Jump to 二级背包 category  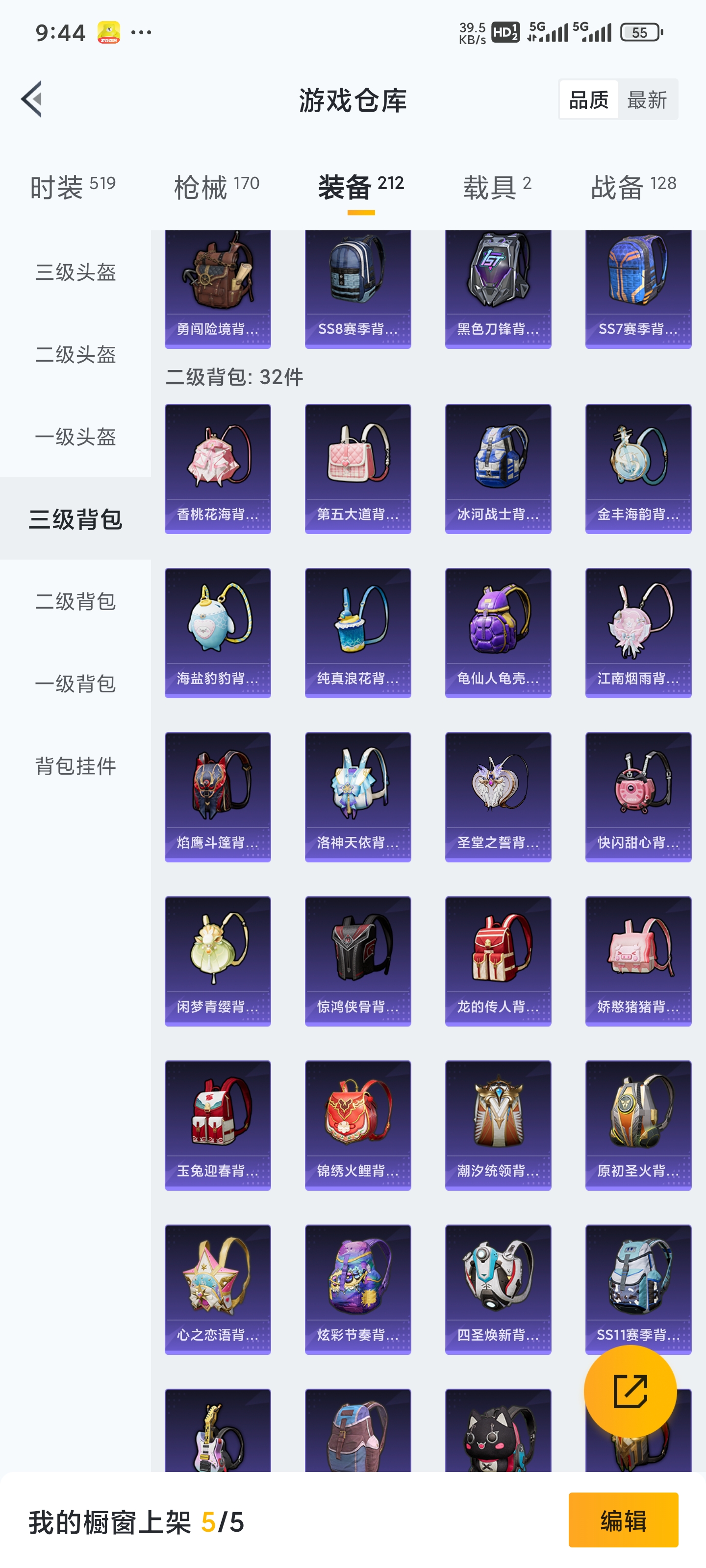(76, 601)
